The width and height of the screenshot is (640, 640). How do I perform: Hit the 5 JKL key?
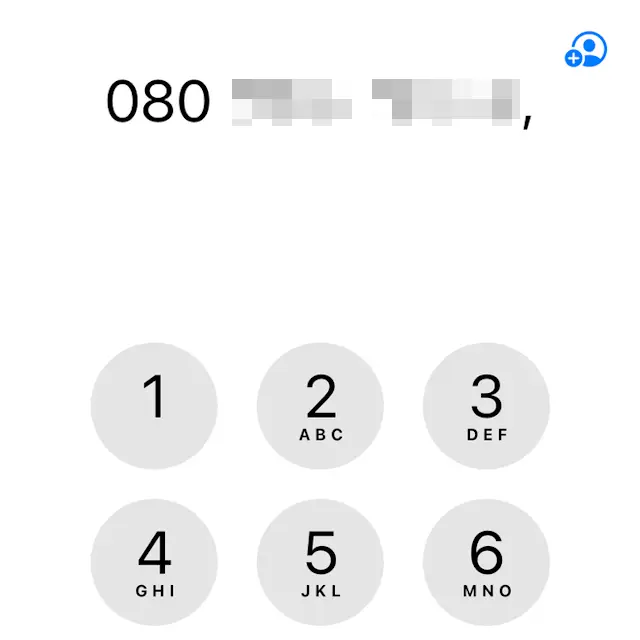pyautogui.click(x=320, y=561)
